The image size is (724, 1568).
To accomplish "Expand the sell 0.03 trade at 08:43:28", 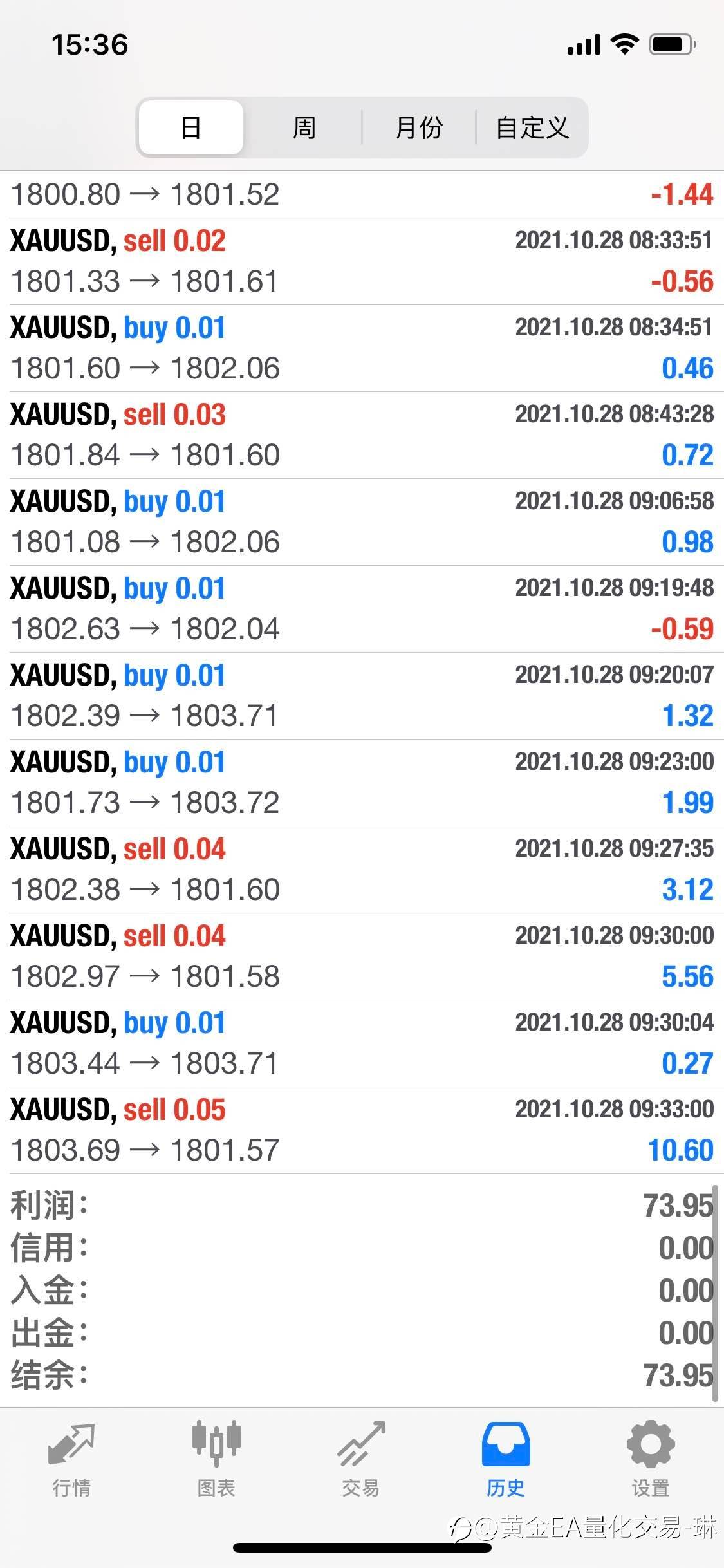I will [362, 435].
